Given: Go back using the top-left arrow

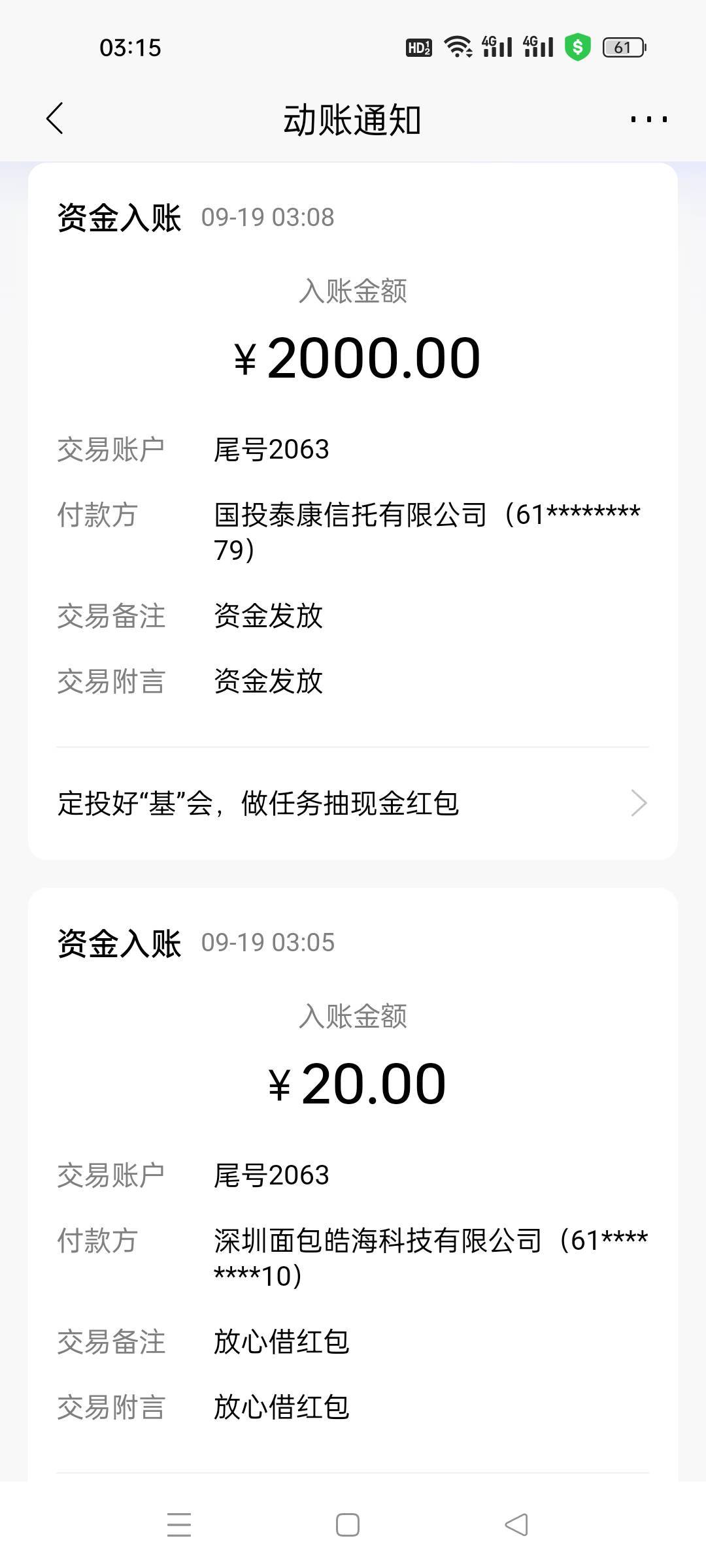Looking at the screenshot, I should tap(55, 119).
